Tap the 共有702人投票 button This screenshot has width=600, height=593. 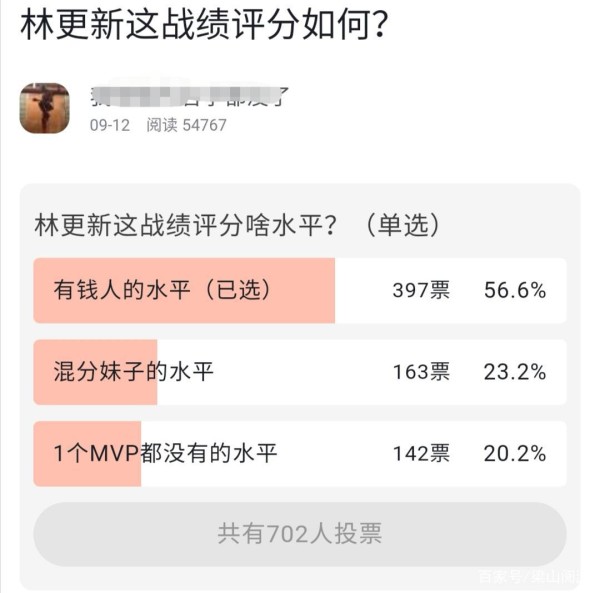(x=299, y=534)
